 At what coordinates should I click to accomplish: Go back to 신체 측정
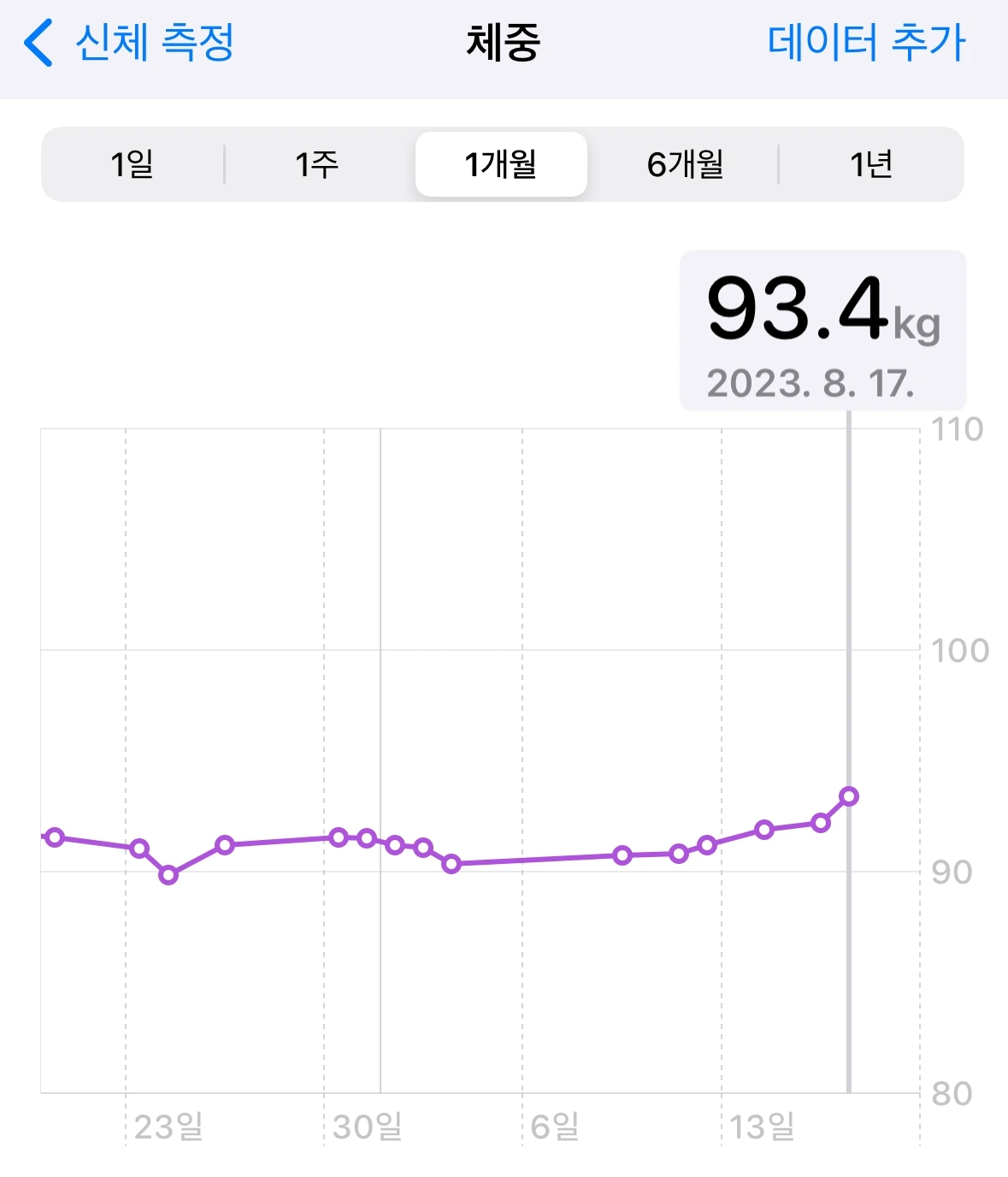tap(128, 43)
